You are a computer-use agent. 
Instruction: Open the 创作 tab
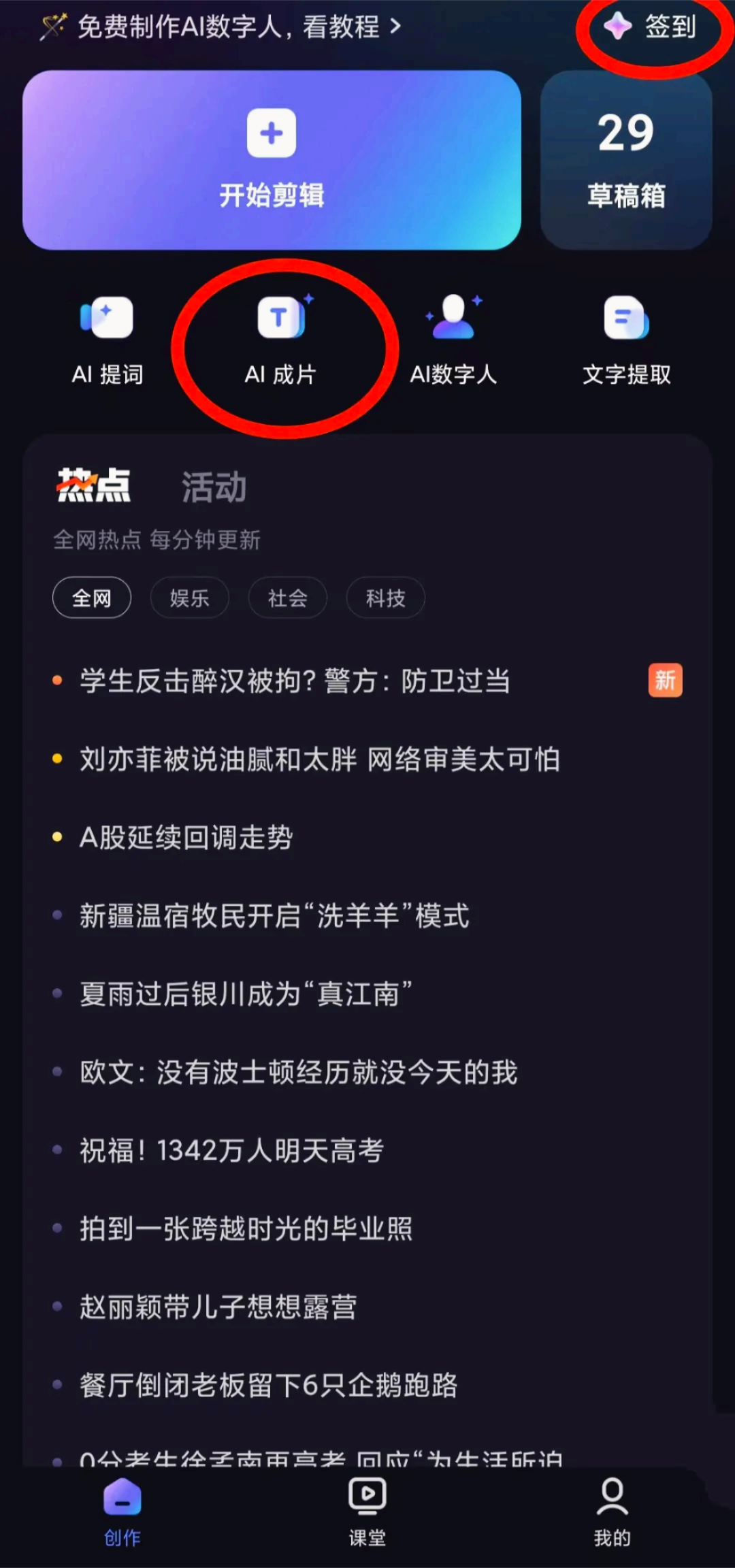click(122, 1509)
